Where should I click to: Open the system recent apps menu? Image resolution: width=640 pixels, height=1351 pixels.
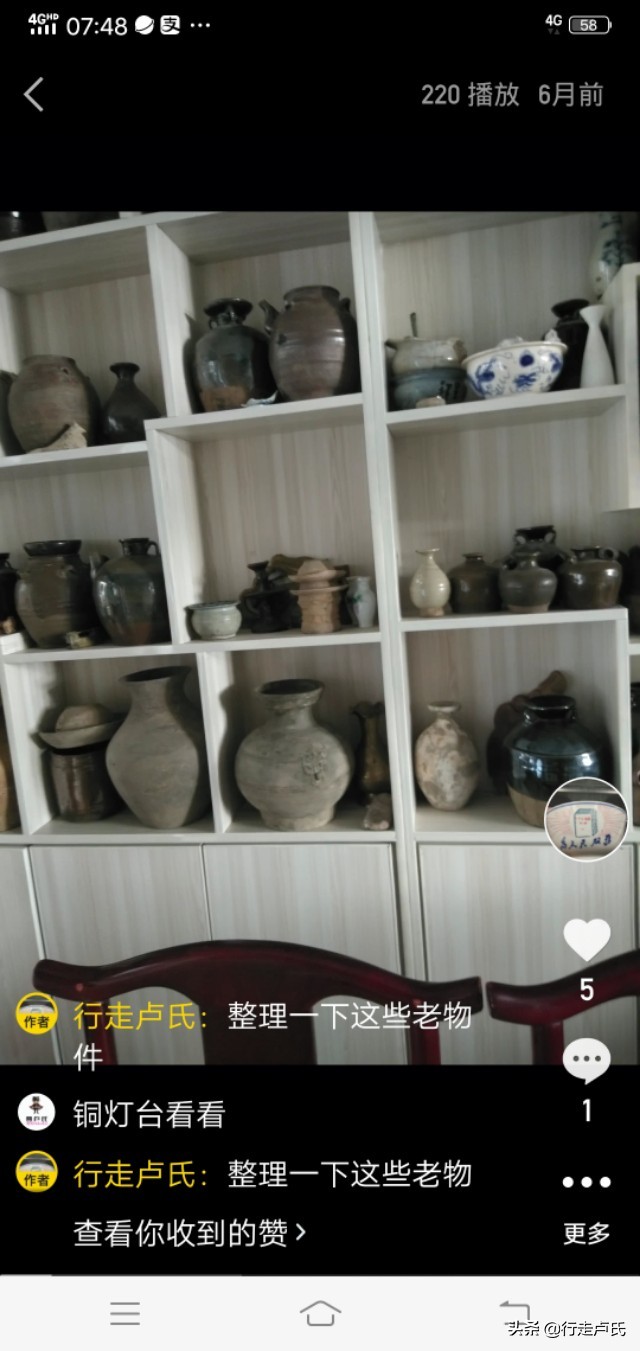point(125,1313)
